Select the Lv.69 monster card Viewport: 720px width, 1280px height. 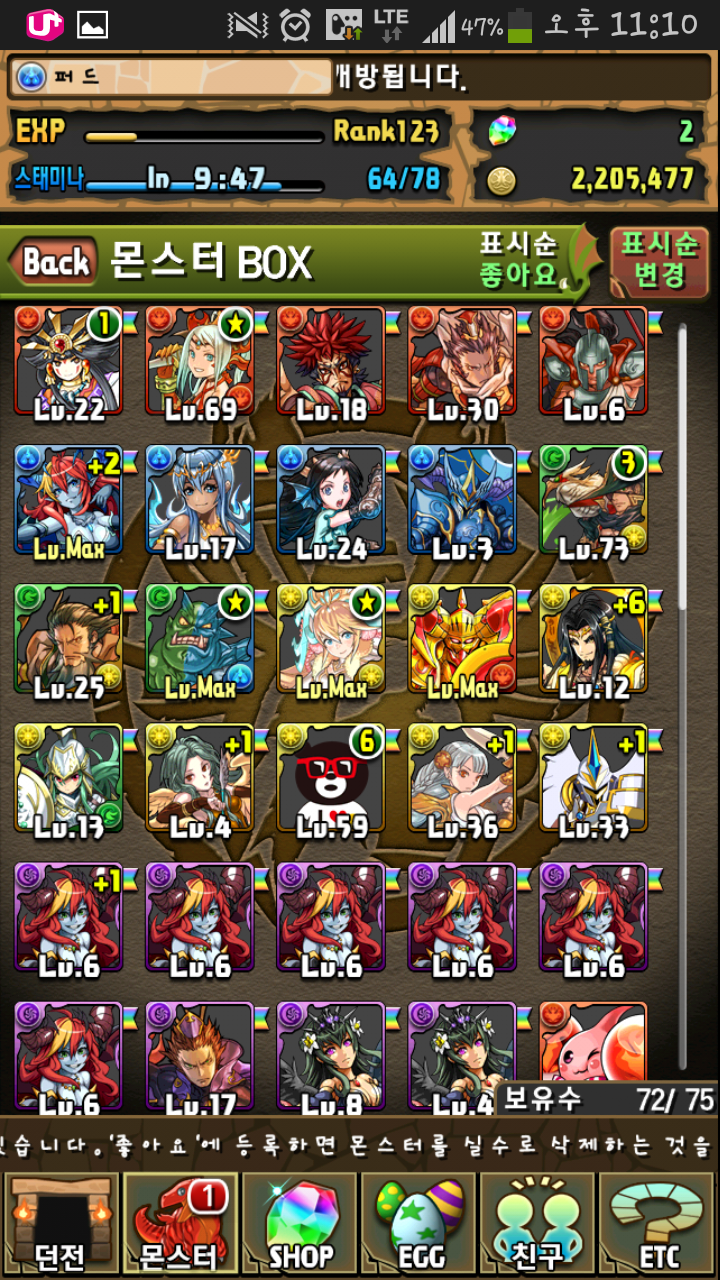(200, 361)
